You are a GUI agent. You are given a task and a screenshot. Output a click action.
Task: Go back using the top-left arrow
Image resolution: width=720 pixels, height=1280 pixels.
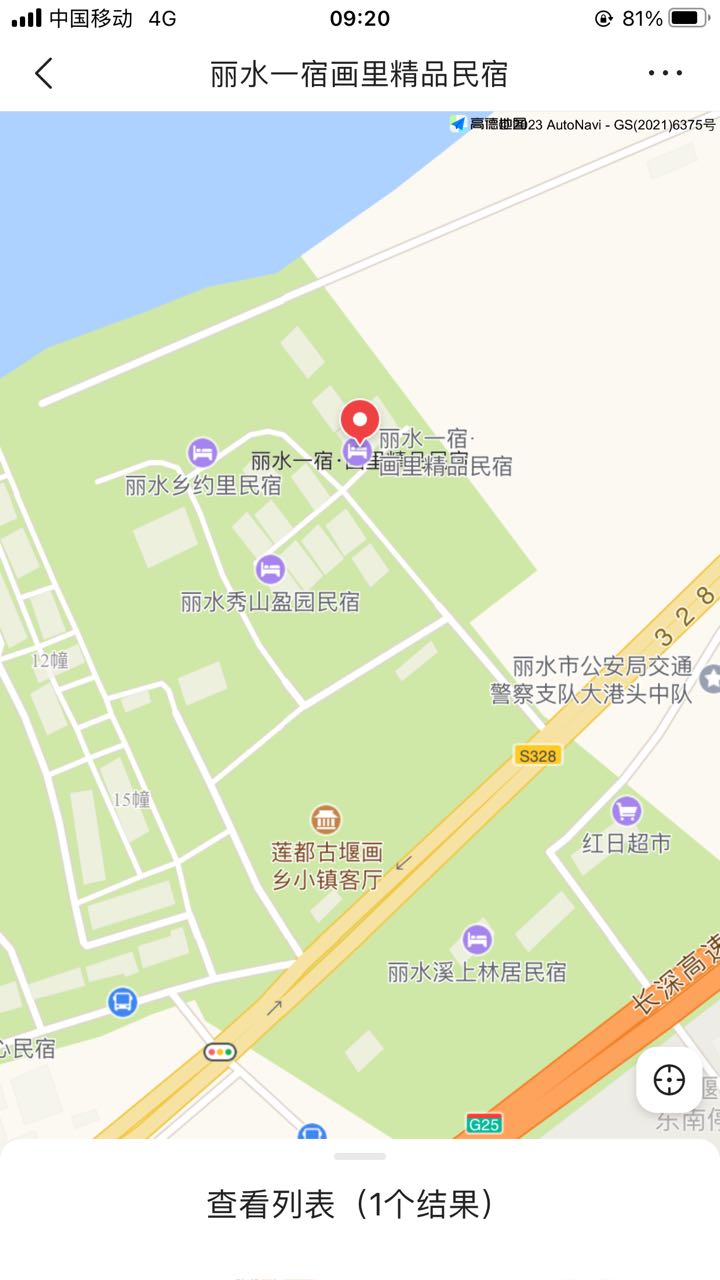coord(43,73)
